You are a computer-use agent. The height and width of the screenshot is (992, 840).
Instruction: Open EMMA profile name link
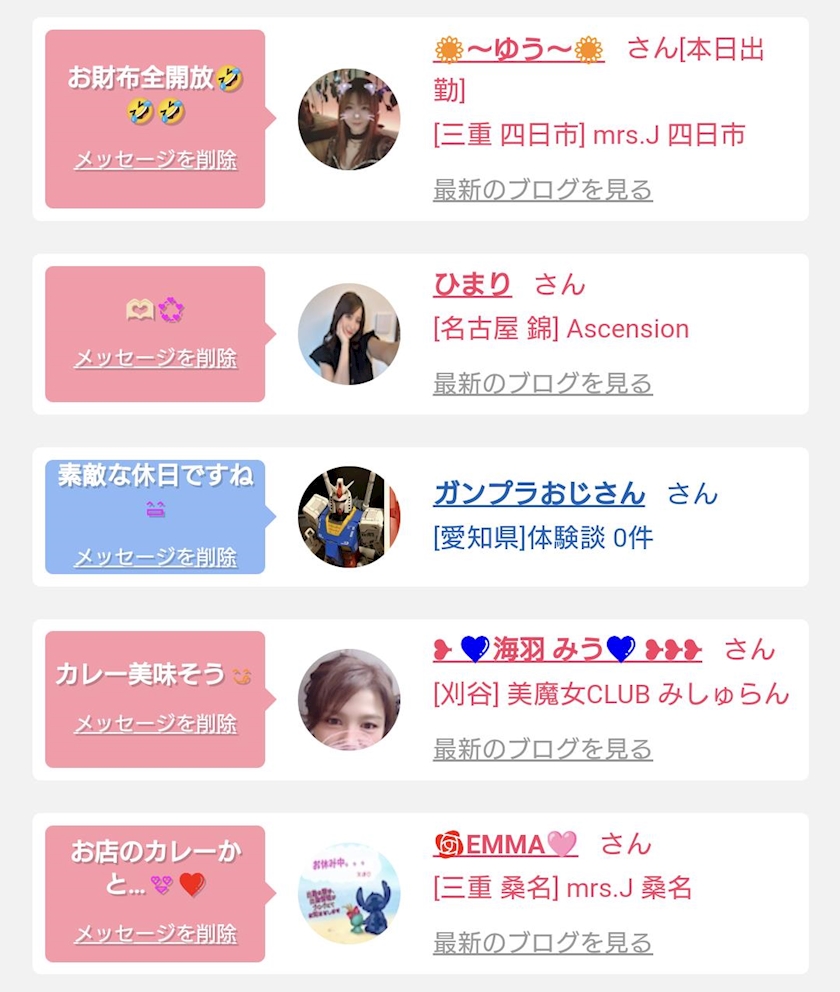505,844
